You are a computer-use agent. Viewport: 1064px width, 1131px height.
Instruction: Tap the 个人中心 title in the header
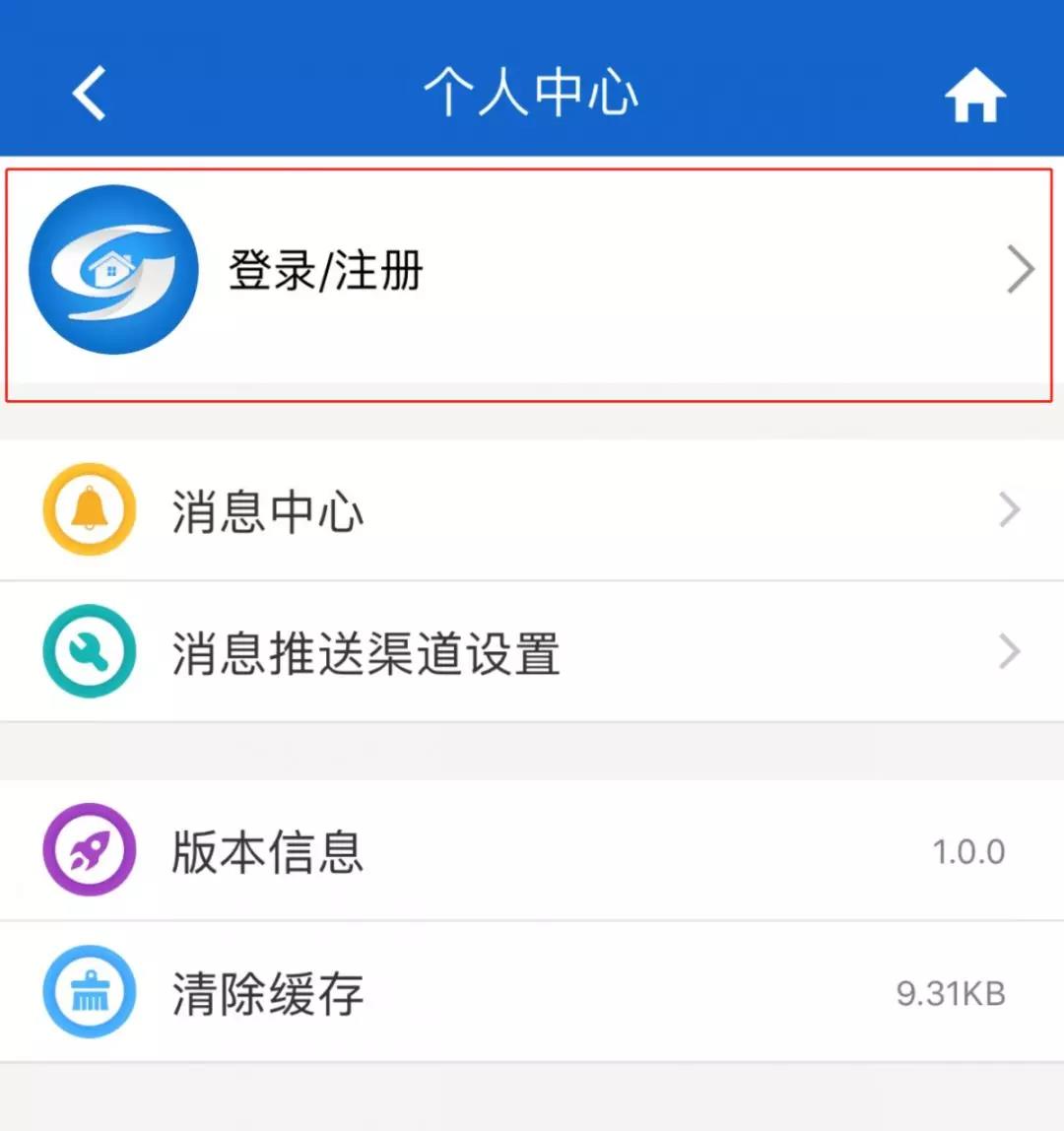[532, 92]
